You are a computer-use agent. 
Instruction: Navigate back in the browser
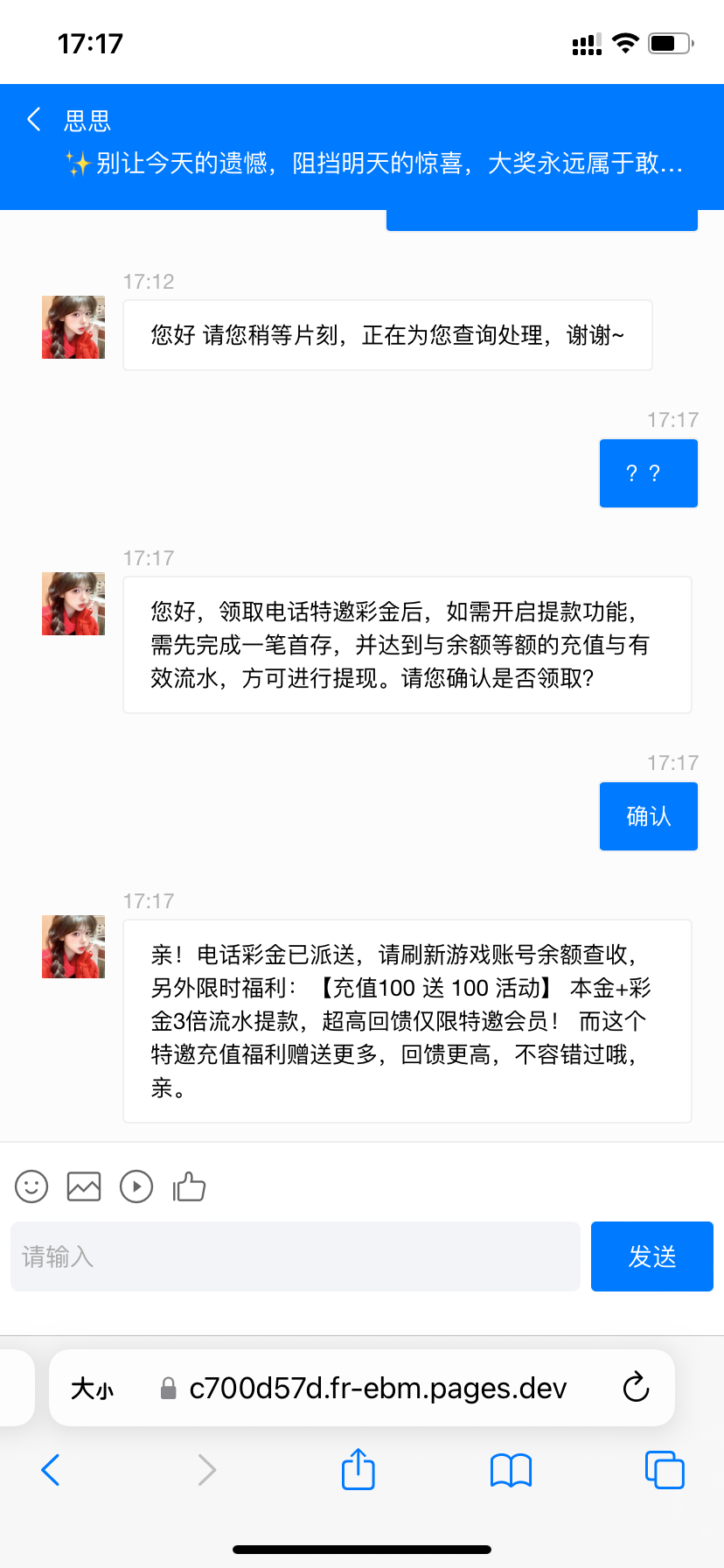(x=51, y=1470)
